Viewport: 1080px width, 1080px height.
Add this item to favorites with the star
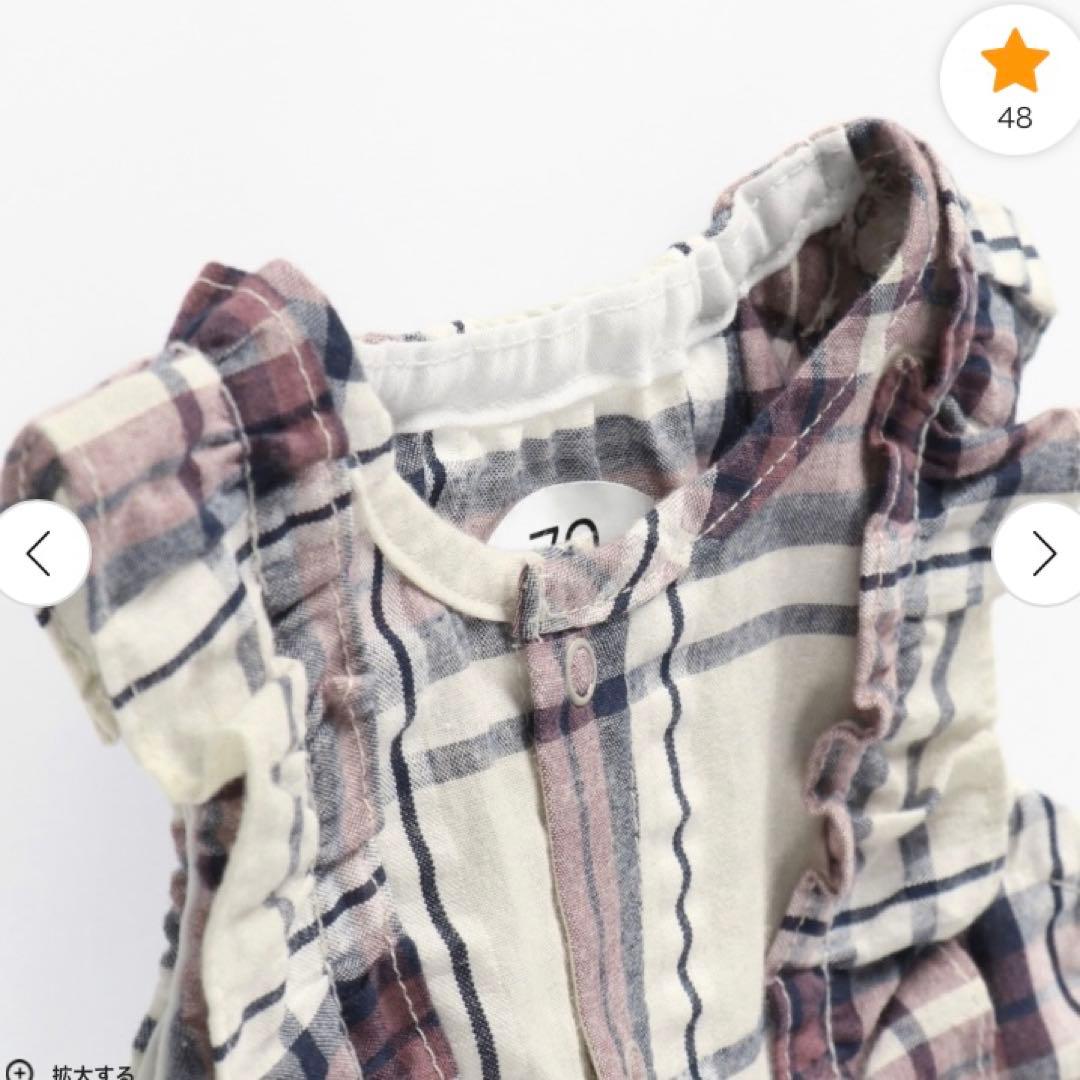tap(1014, 78)
